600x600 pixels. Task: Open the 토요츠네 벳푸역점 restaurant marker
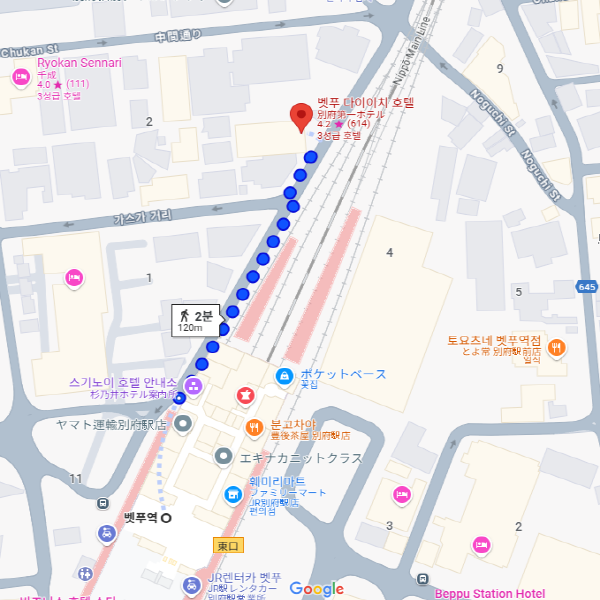(x=558, y=348)
